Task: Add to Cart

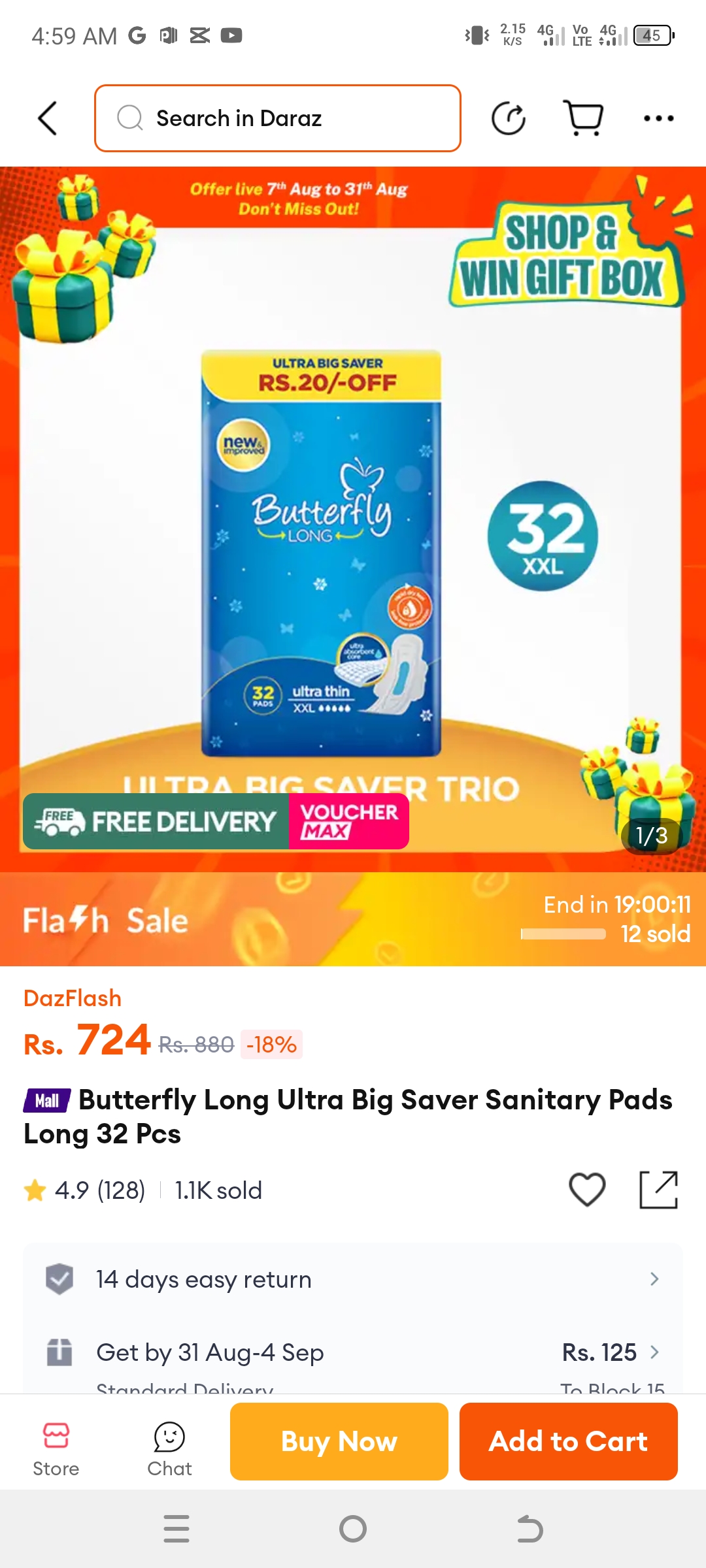Action: pyautogui.click(x=568, y=1441)
